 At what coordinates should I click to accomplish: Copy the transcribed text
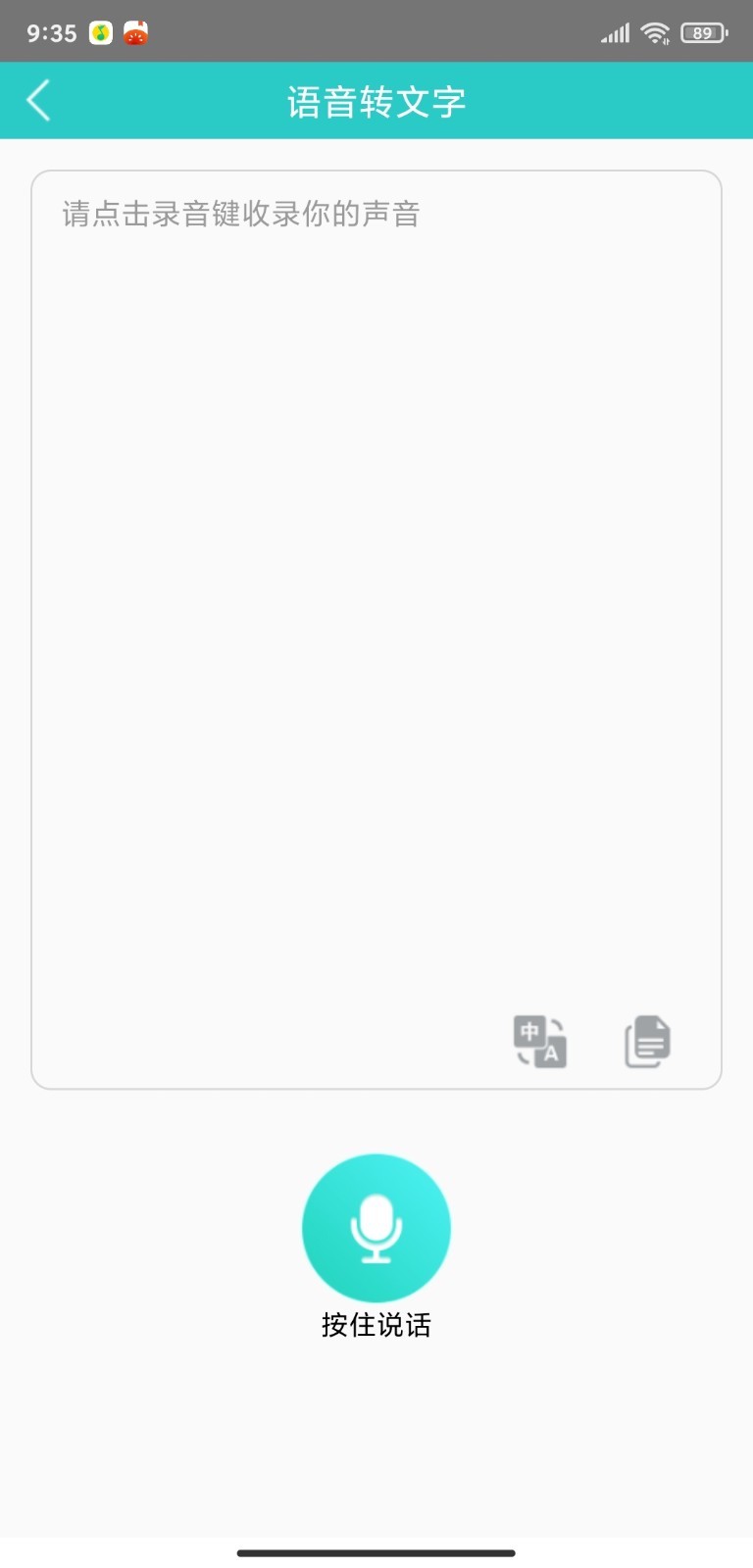coord(647,1041)
